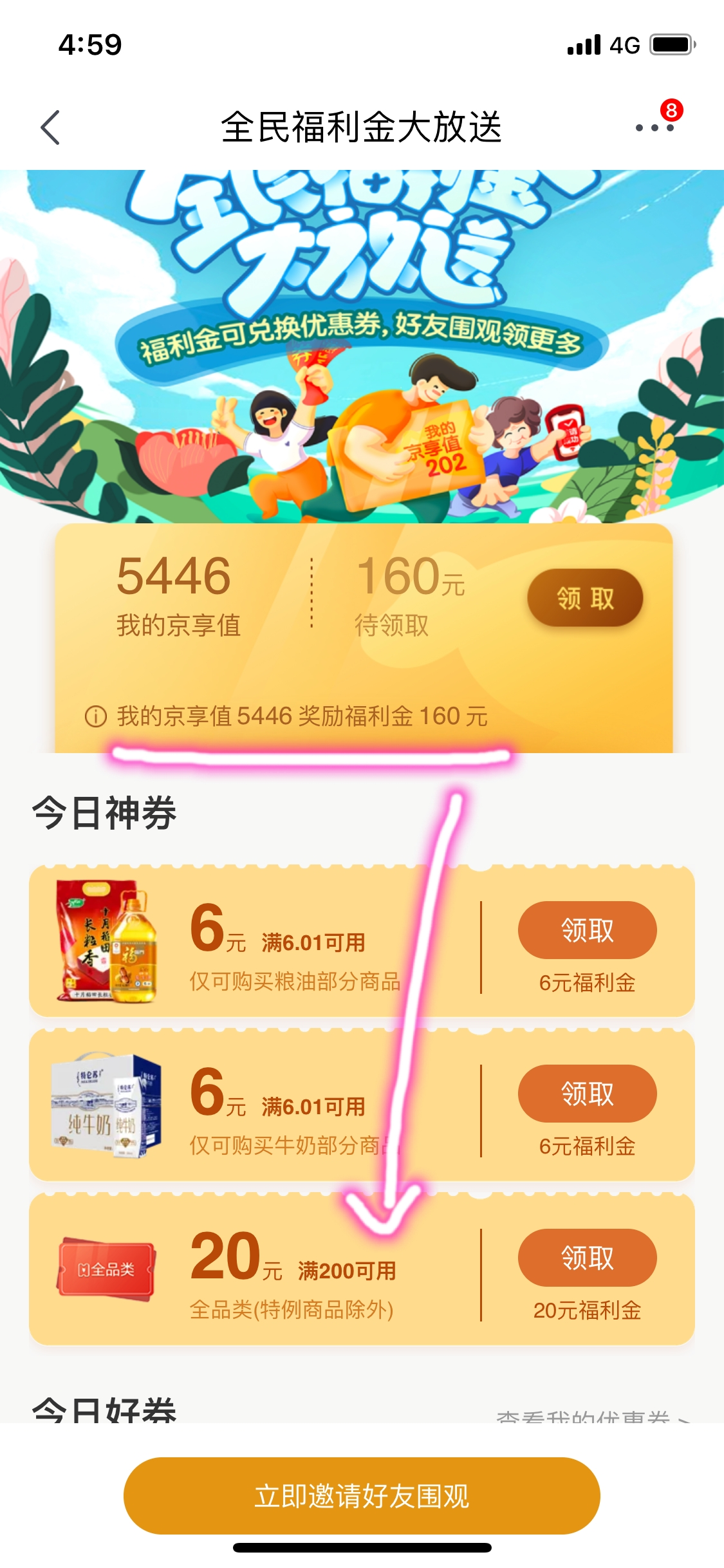Screen dimensions: 724x1568
Task: Tap 立即邀请好友围观 button
Action: [x=362, y=1496]
